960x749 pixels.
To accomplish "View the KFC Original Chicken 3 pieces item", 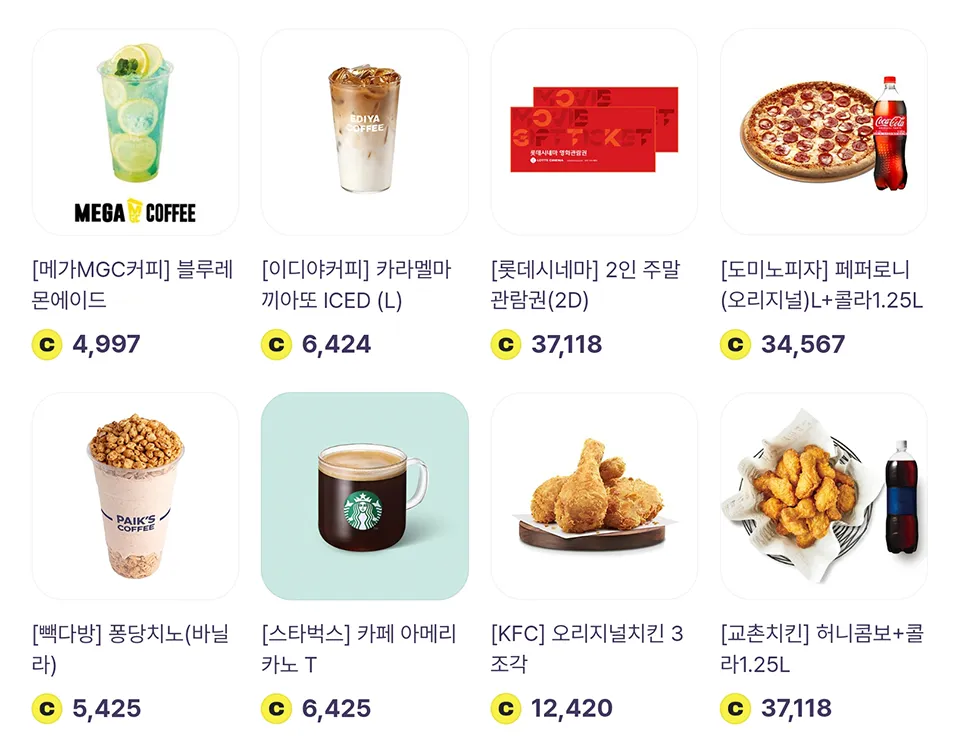I will point(594,496).
